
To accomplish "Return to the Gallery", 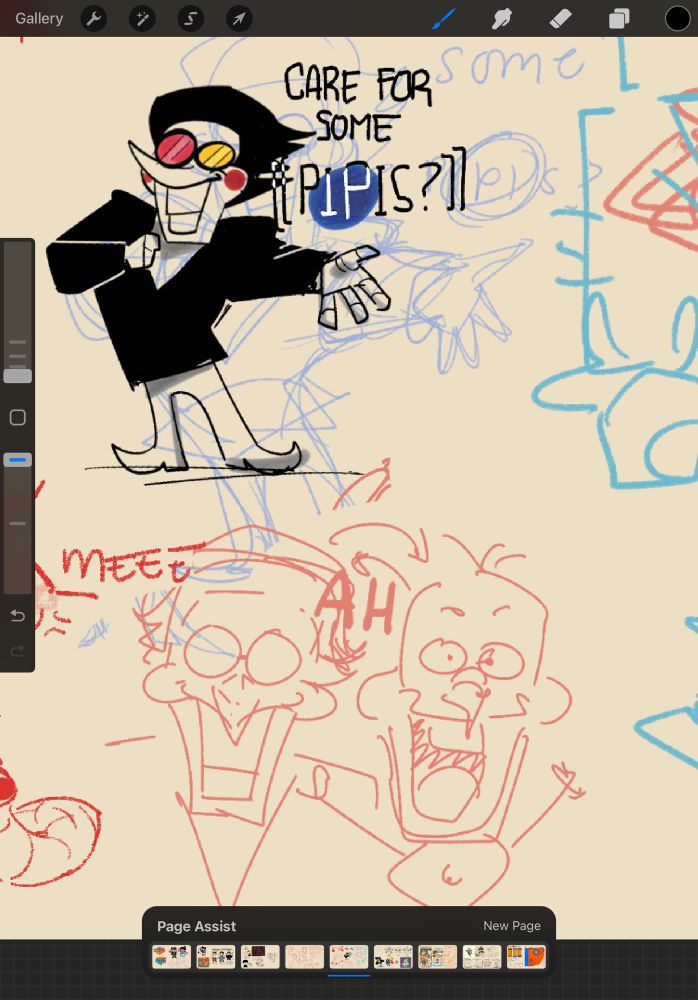I will (39, 18).
